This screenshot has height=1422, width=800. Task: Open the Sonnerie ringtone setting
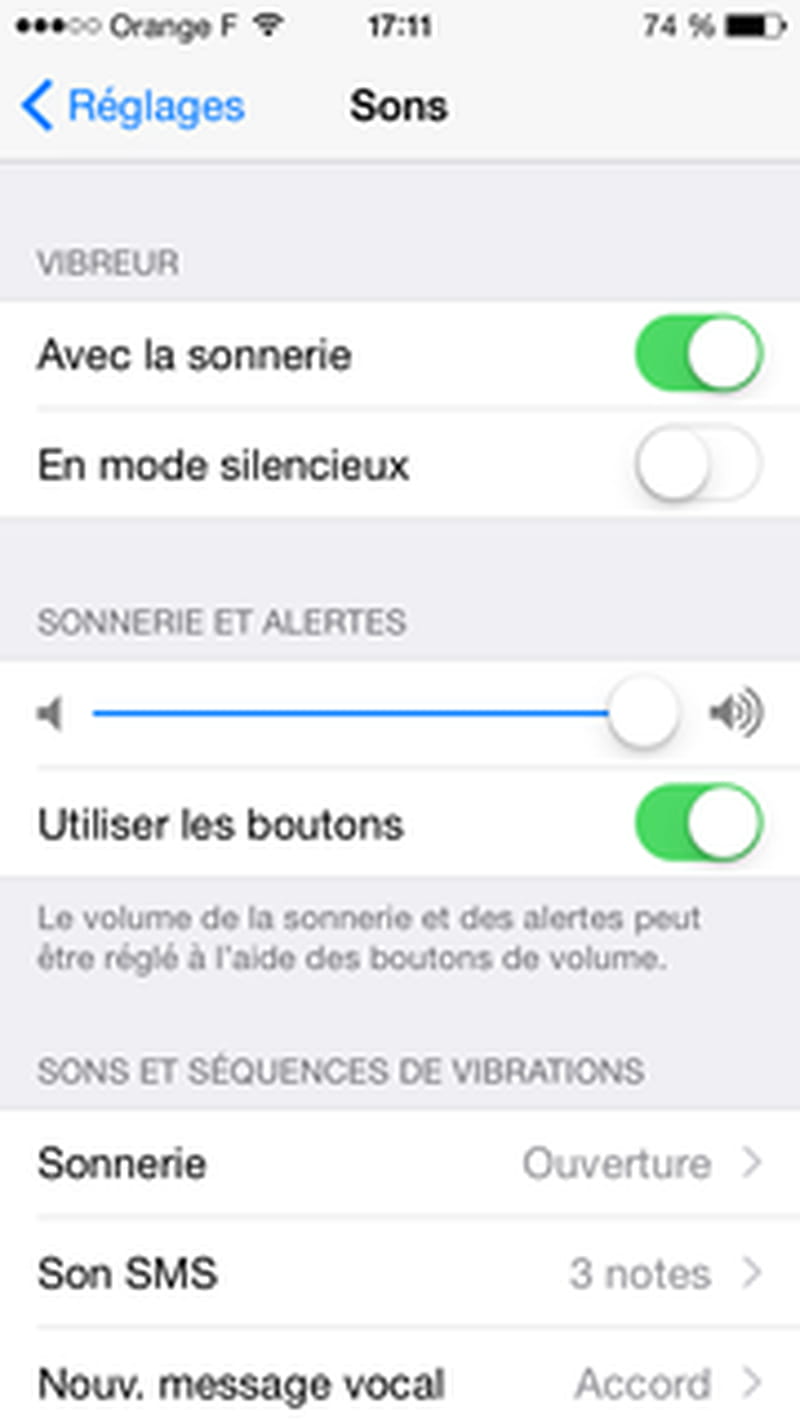coord(400,1164)
